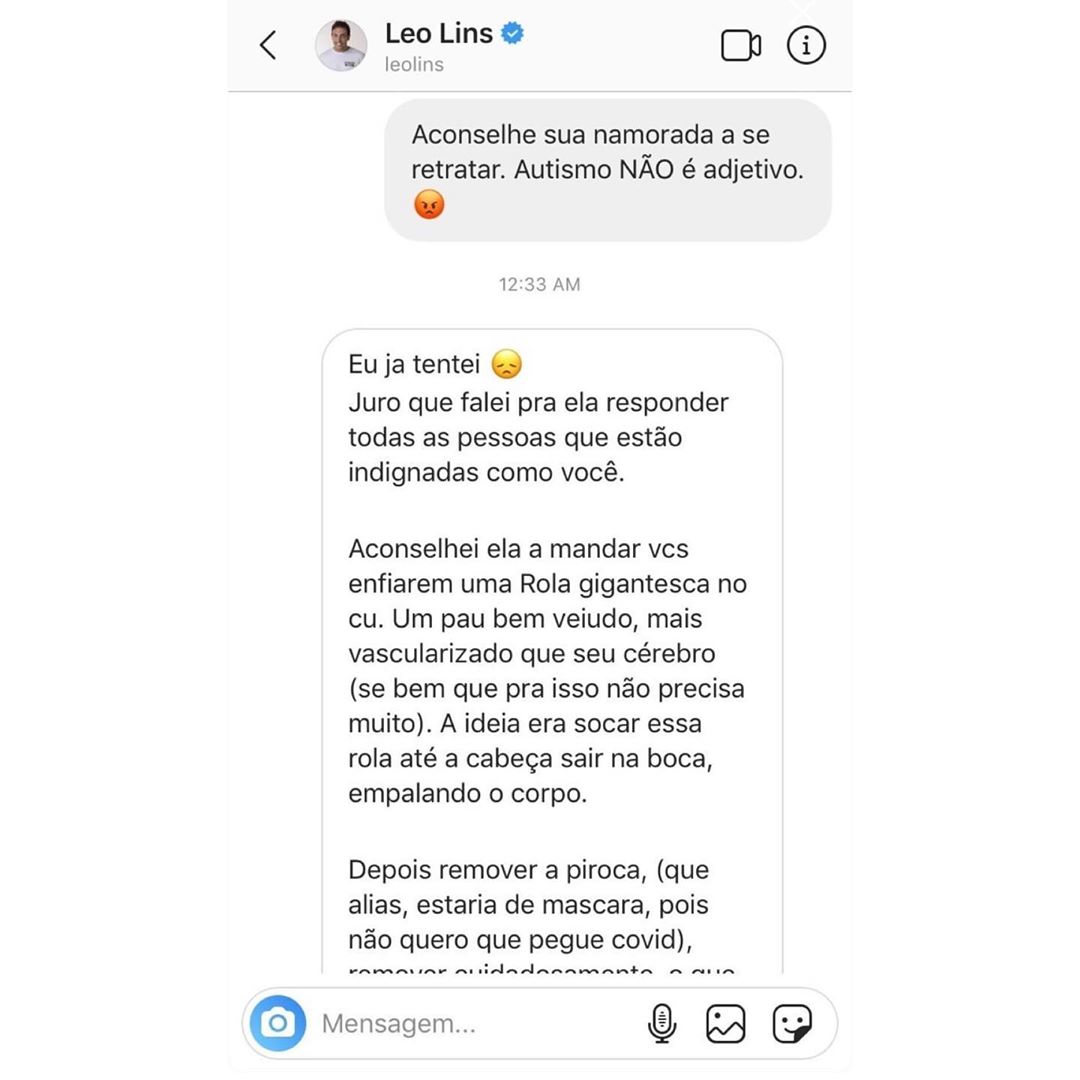Attach an image from the gallery
Screen dimensions: 1080x1080
coord(726,1023)
